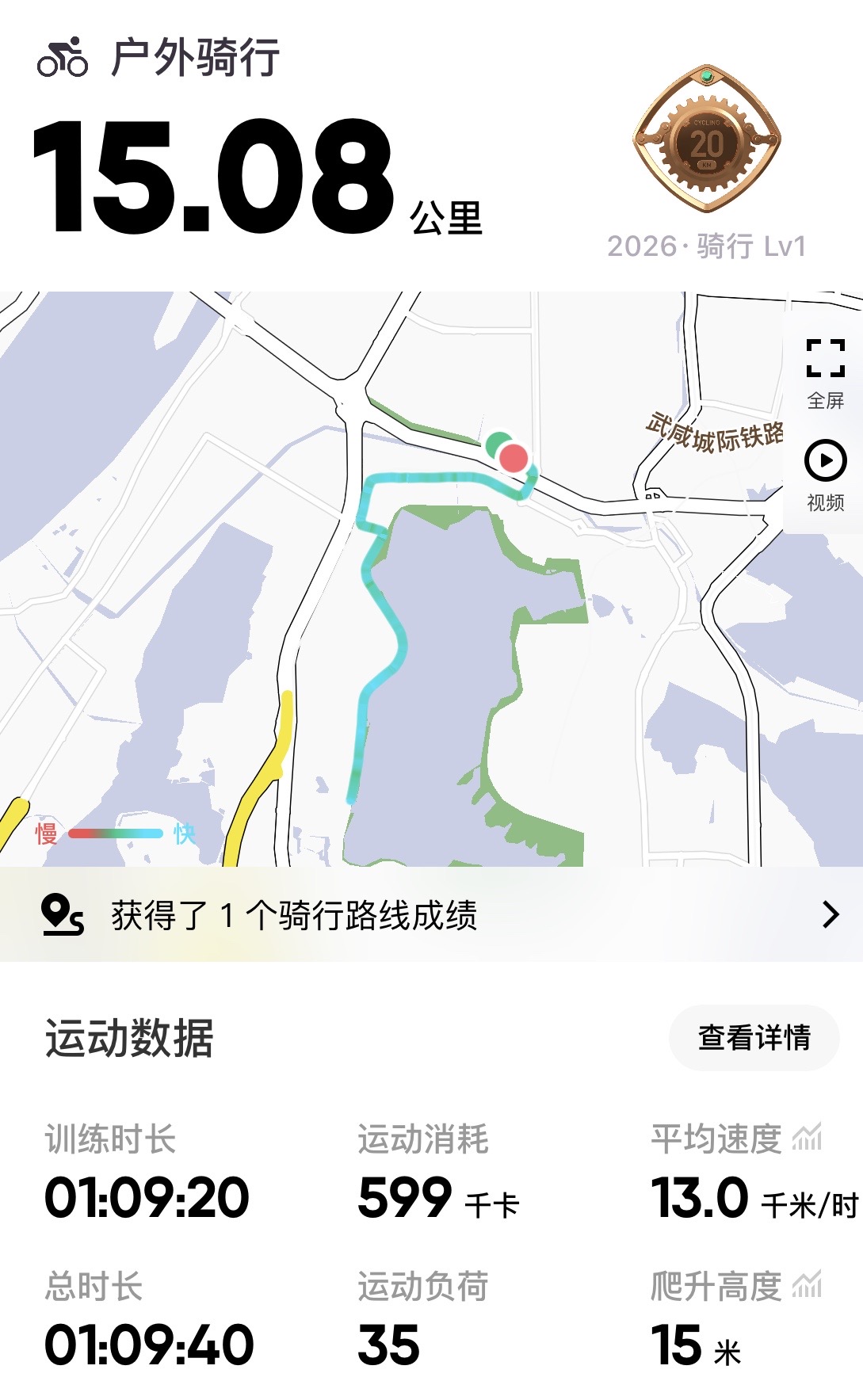Open the 平均速度 chart icon

(x=808, y=1138)
